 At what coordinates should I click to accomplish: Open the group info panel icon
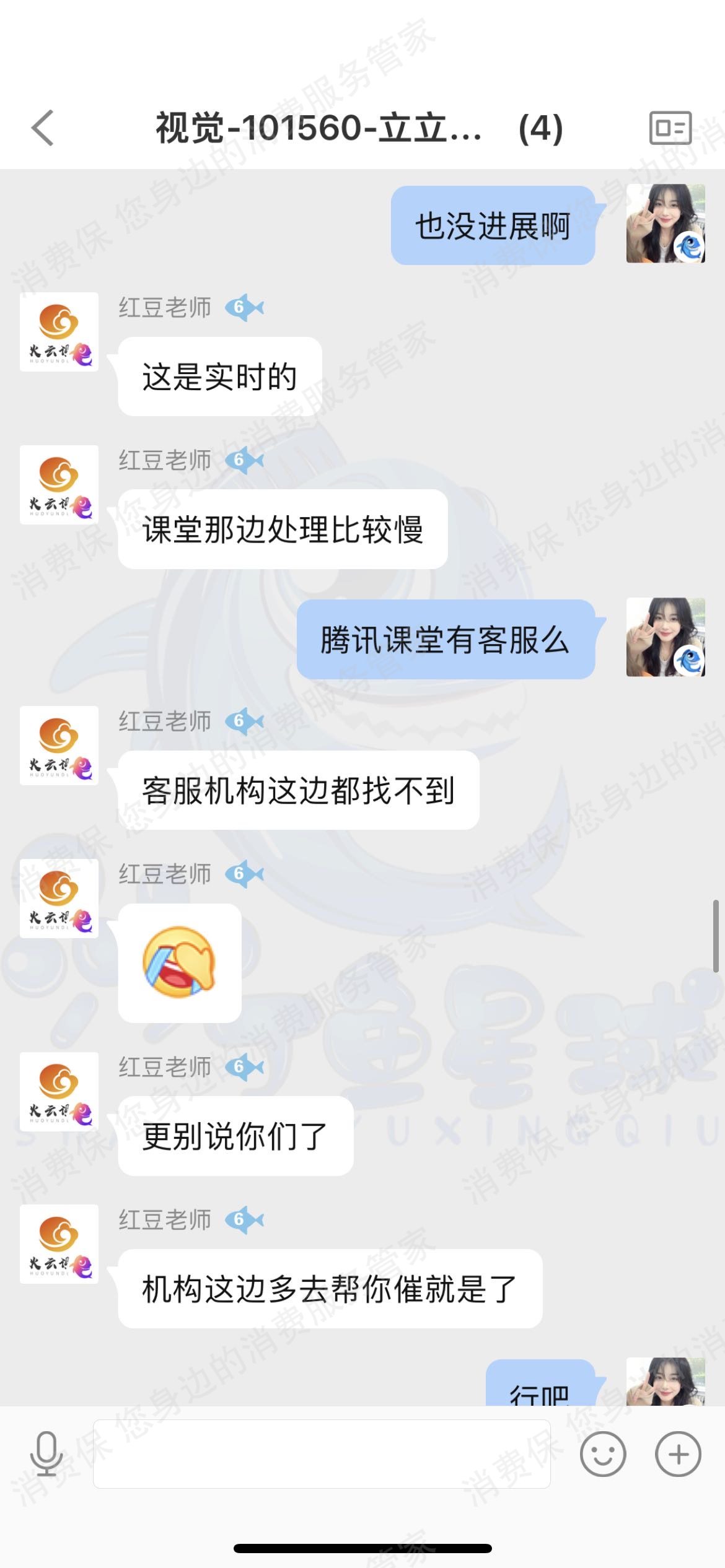coord(670,128)
